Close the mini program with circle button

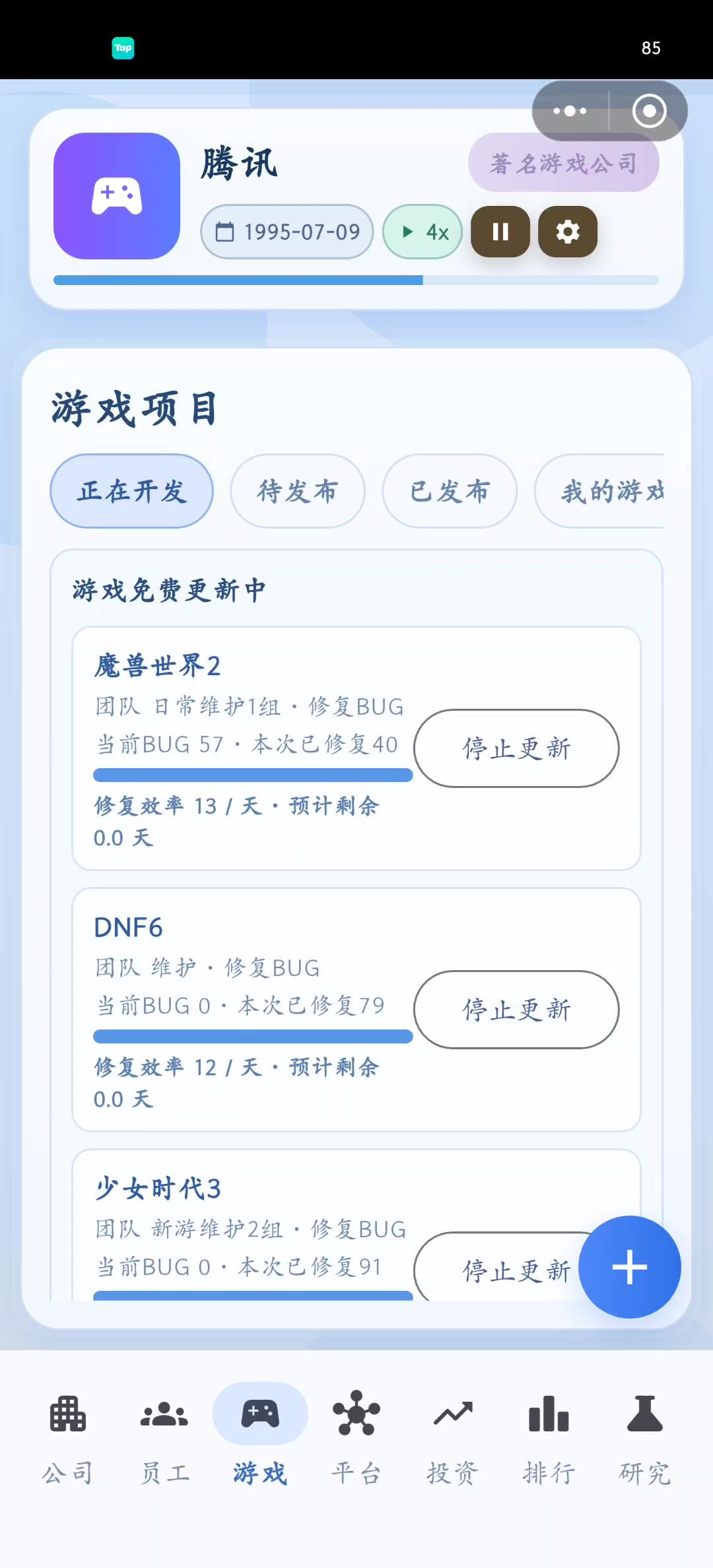click(x=649, y=111)
